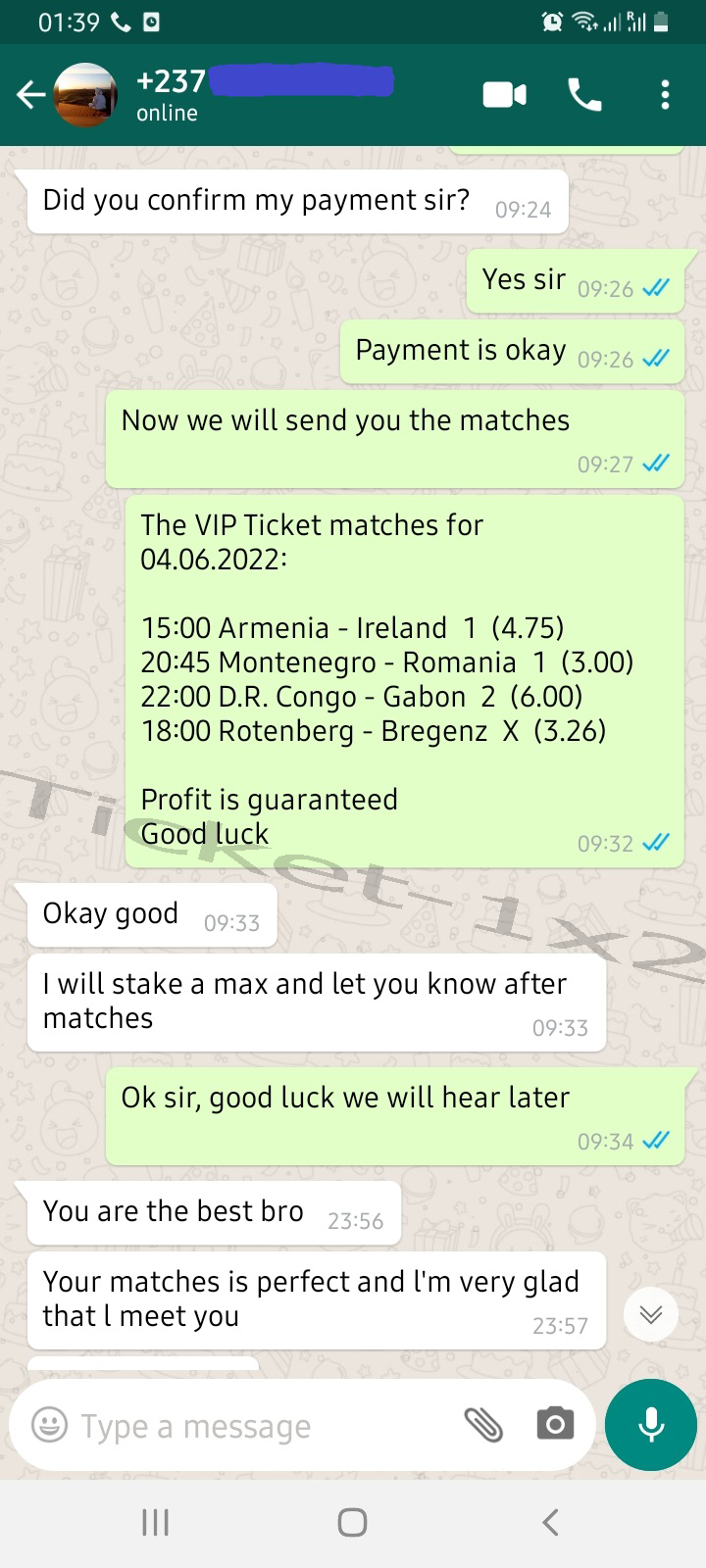This screenshot has width=706, height=1568.
Task: Tap the system back button
Action: (550, 1522)
